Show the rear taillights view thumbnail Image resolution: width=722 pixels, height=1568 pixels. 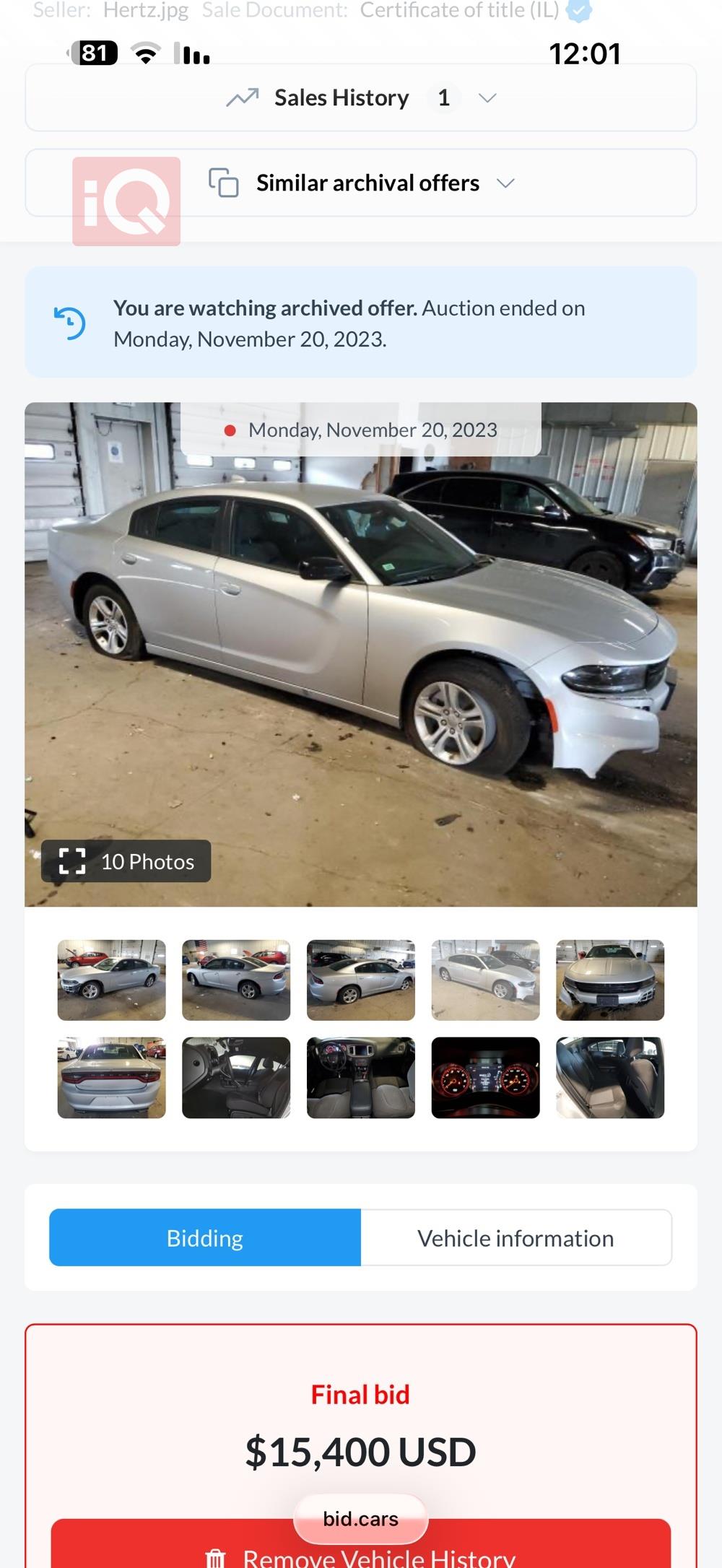coord(112,1078)
